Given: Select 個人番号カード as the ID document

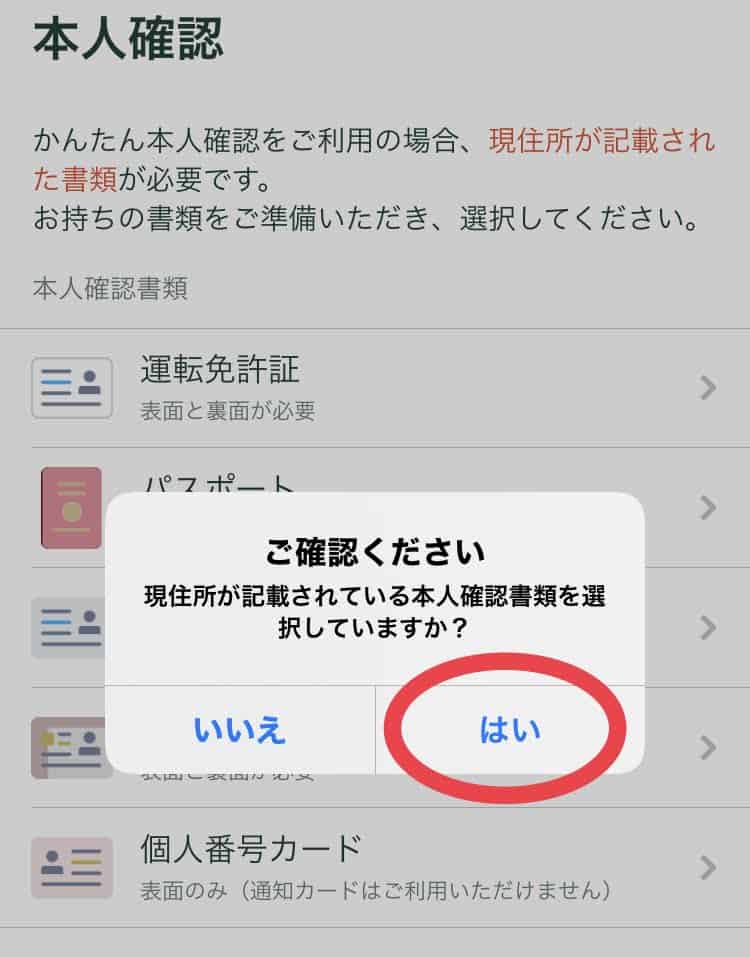Looking at the screenshot, I should 375,867.
